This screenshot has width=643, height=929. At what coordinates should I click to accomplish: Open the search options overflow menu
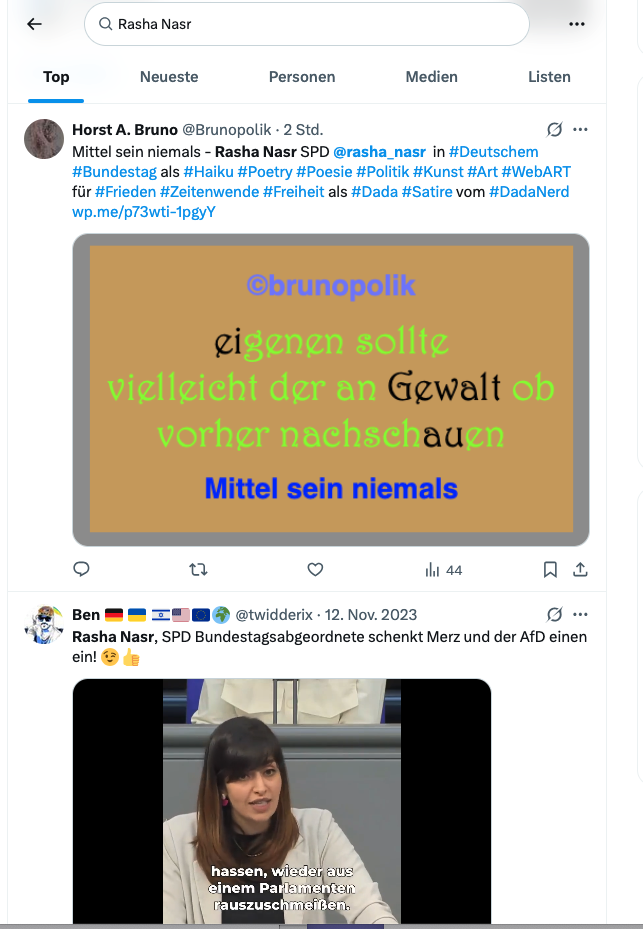point(576,24)
